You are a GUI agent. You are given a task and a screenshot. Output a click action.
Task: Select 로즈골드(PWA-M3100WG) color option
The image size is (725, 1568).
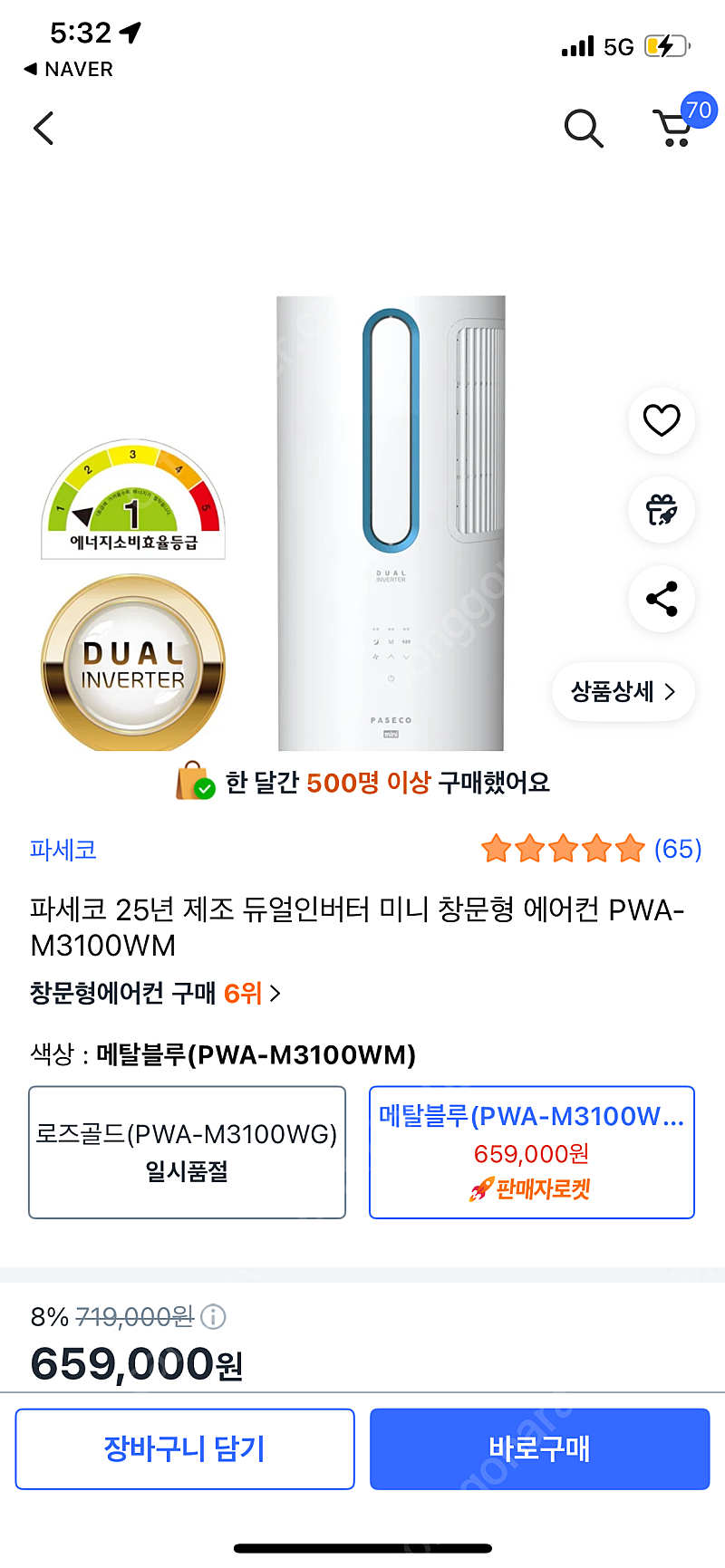tap(188, 1152)
